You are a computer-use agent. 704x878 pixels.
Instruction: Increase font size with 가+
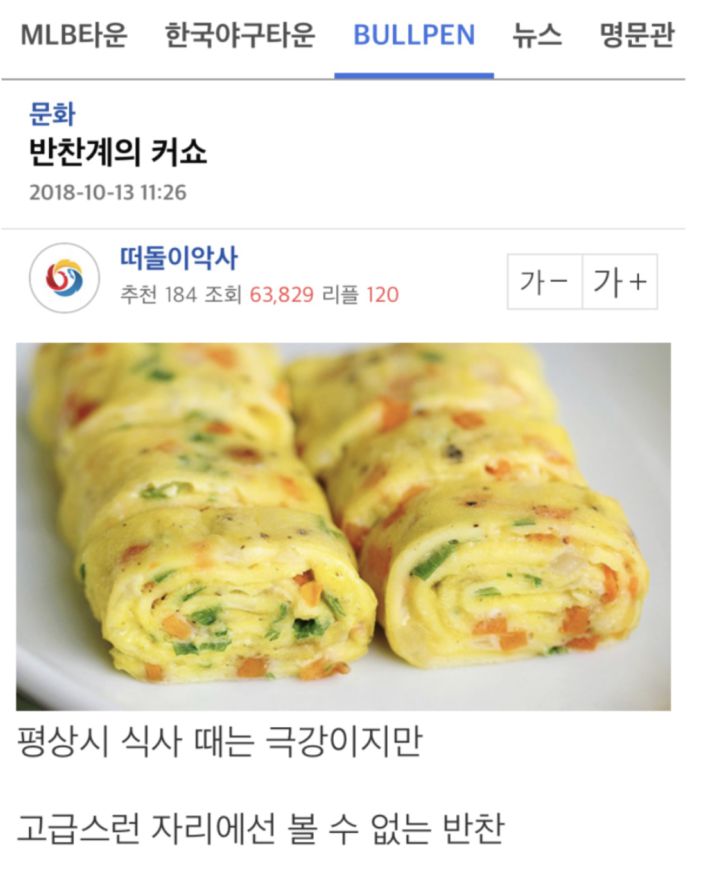(x=620, y=282)
